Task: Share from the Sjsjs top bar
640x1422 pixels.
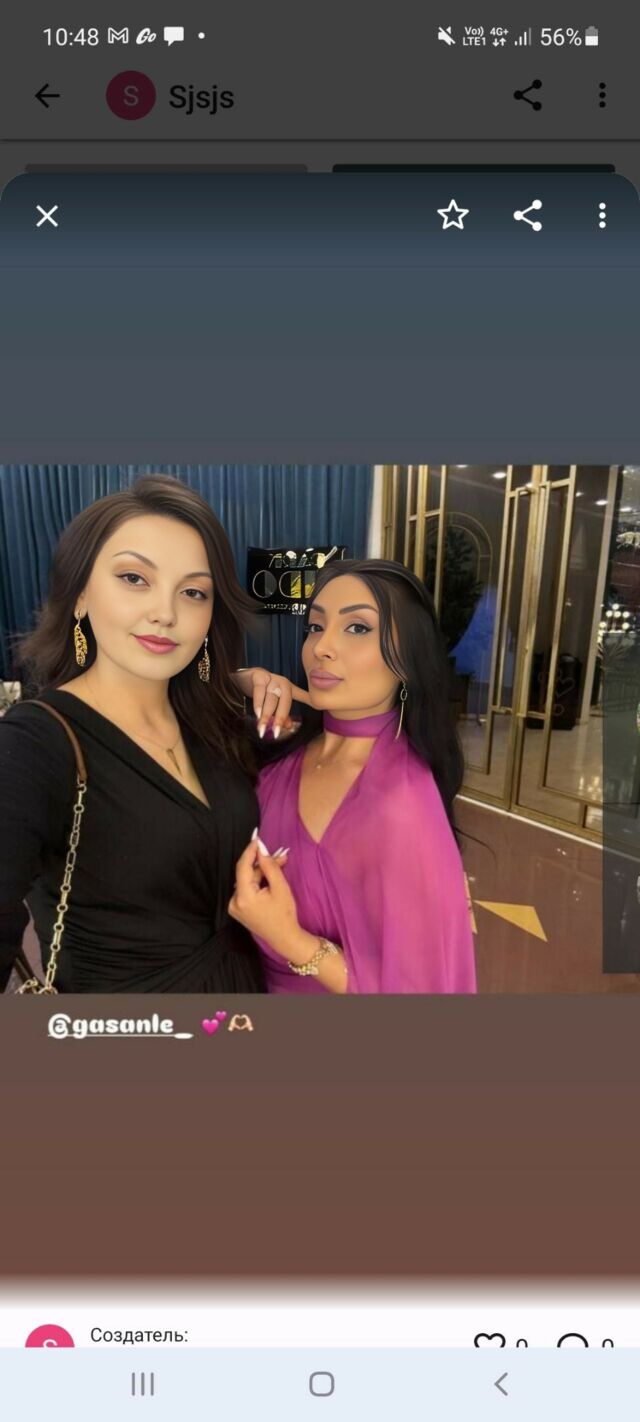Action: [x=528, y=96]
